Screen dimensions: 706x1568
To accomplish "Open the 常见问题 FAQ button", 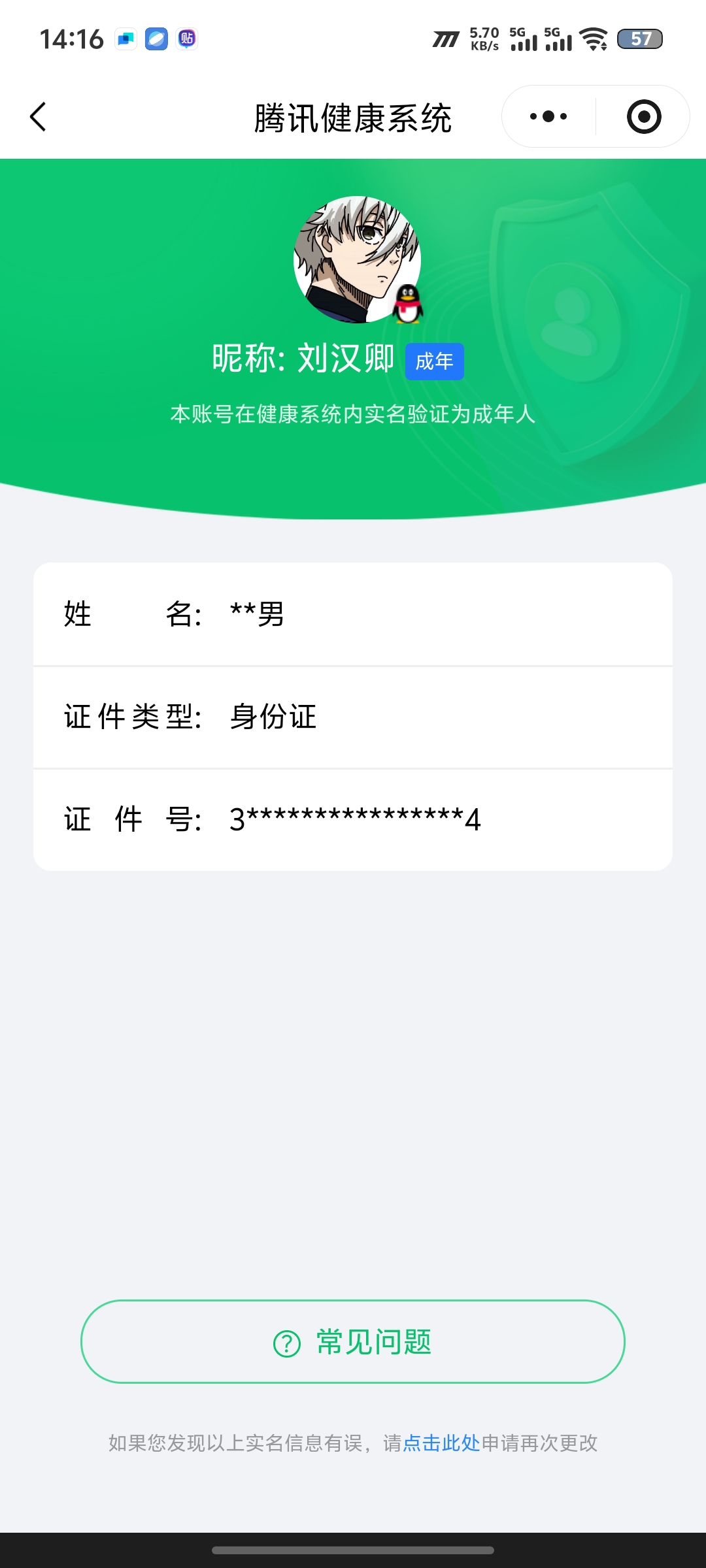I will click(x=353, y=1341).
